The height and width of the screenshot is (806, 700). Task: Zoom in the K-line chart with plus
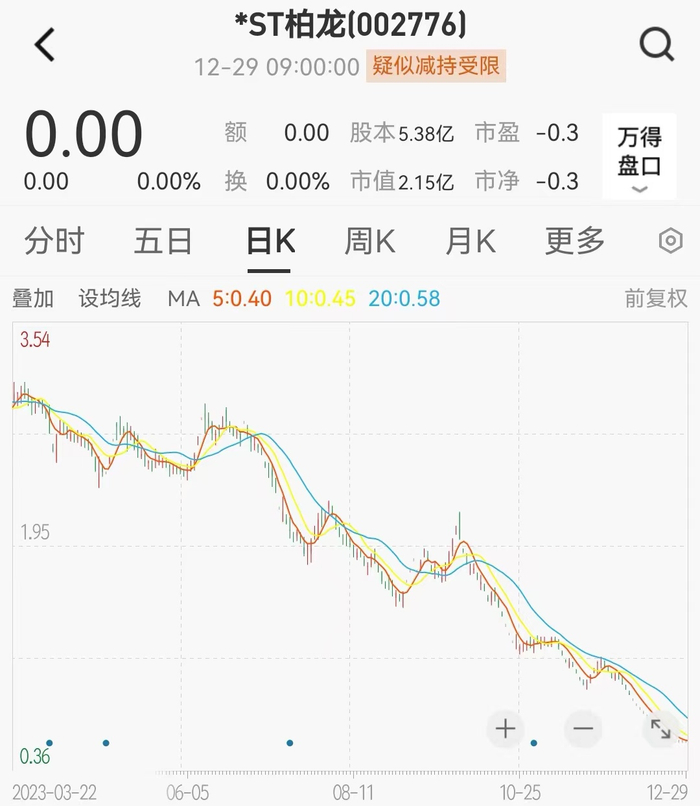pos(506,729)
